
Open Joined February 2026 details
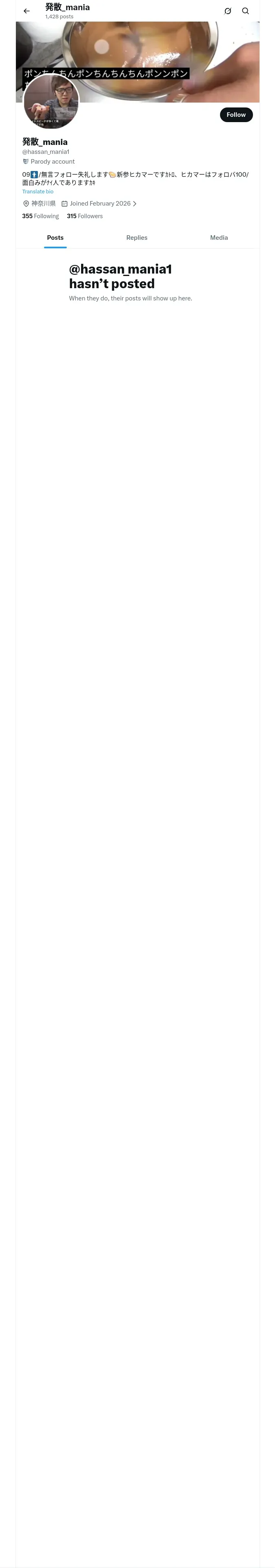(99, 204)
